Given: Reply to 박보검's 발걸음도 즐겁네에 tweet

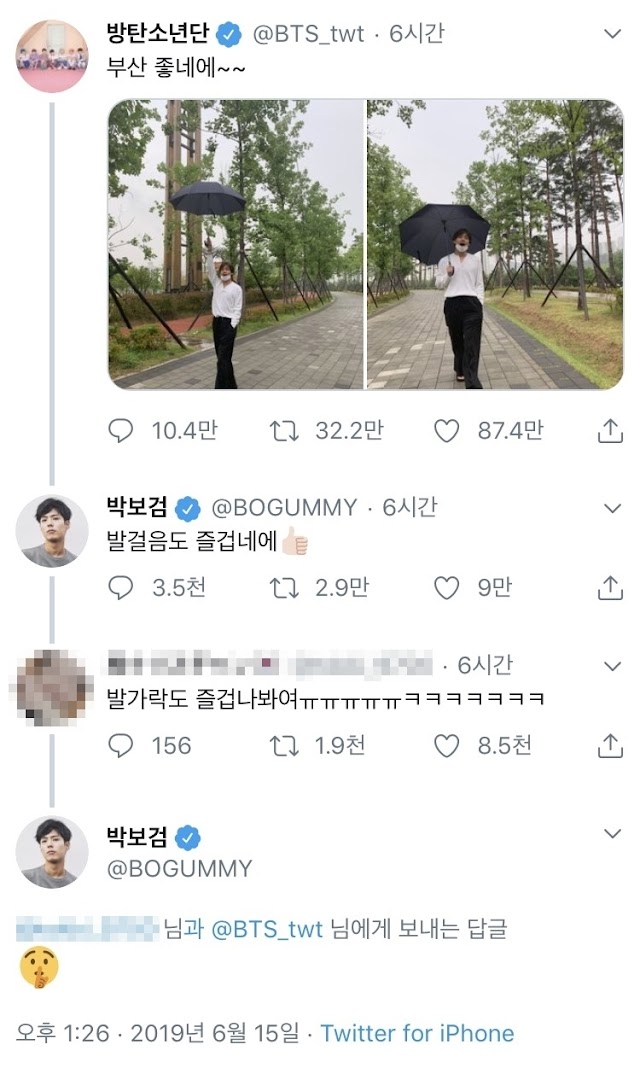Looking at the screenshot, I should point(120,589).
